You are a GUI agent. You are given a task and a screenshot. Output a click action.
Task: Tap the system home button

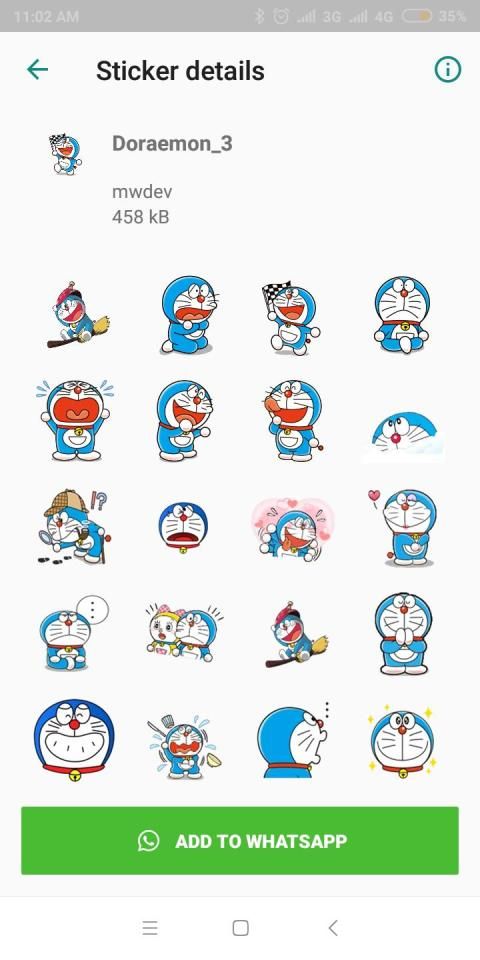[x=241, y=928]
